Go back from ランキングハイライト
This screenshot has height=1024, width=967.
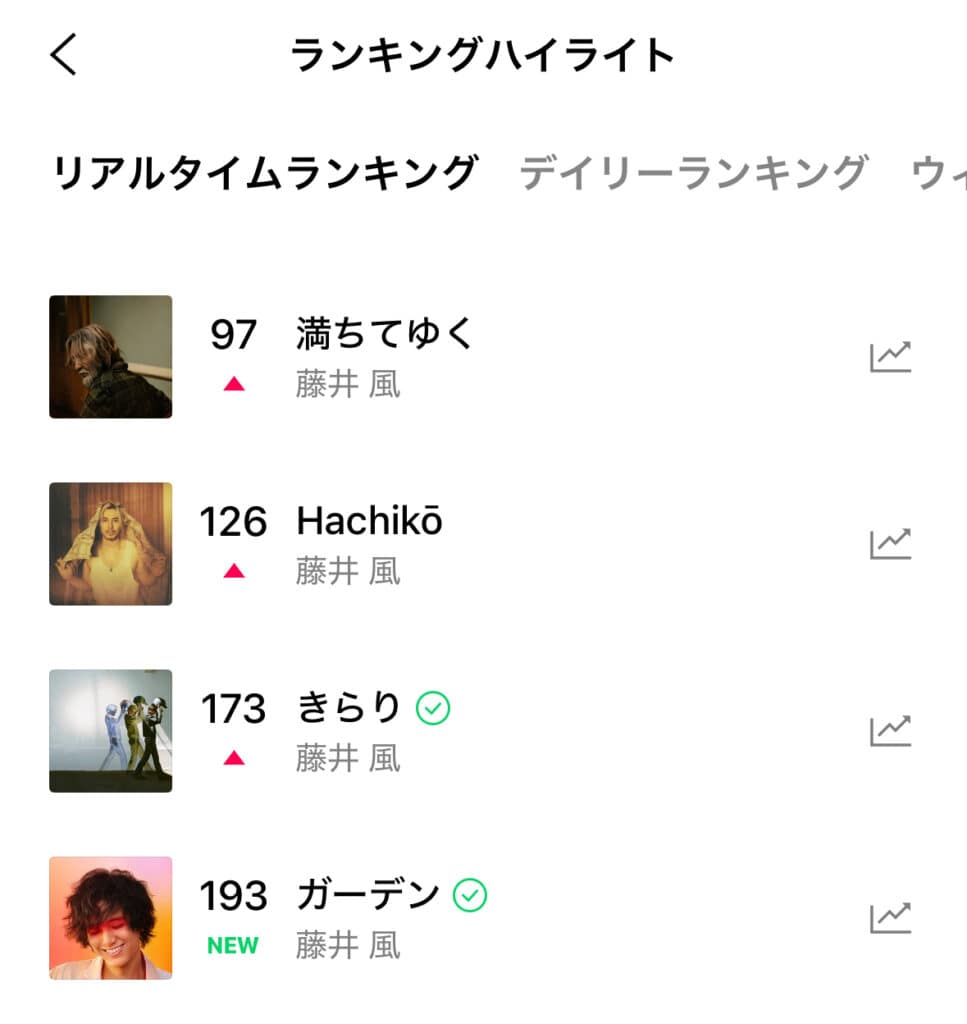63,55
